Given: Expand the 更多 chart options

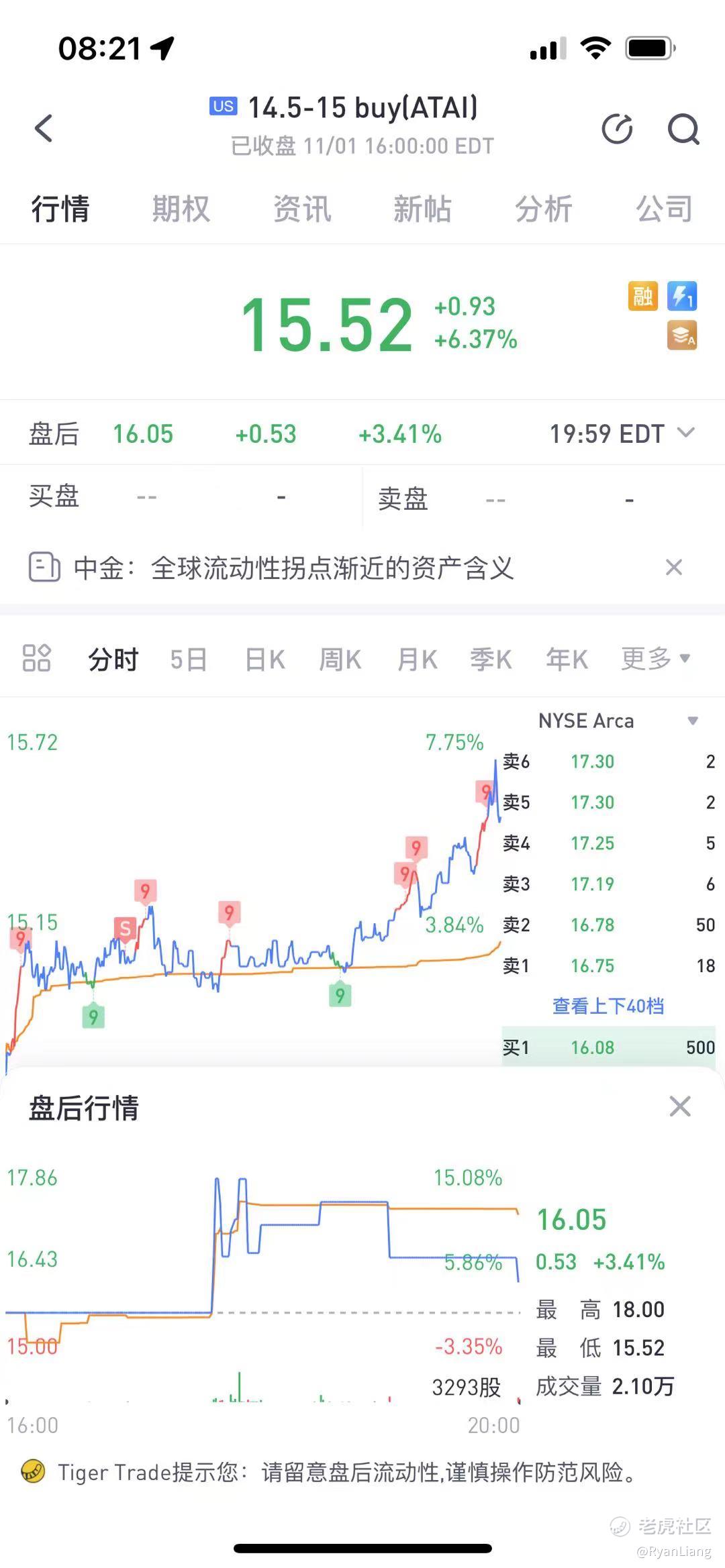Looking at the screenshot, I should (x=655, y=659).
